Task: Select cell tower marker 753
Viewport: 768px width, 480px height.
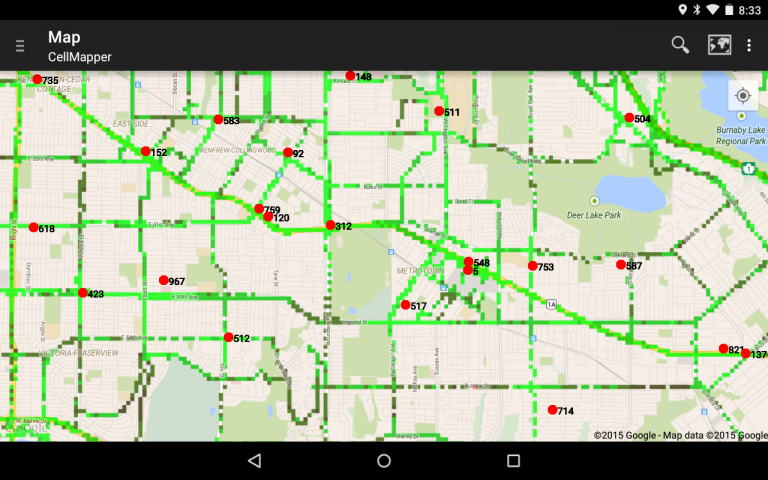Action: click(x=533, y=266)
